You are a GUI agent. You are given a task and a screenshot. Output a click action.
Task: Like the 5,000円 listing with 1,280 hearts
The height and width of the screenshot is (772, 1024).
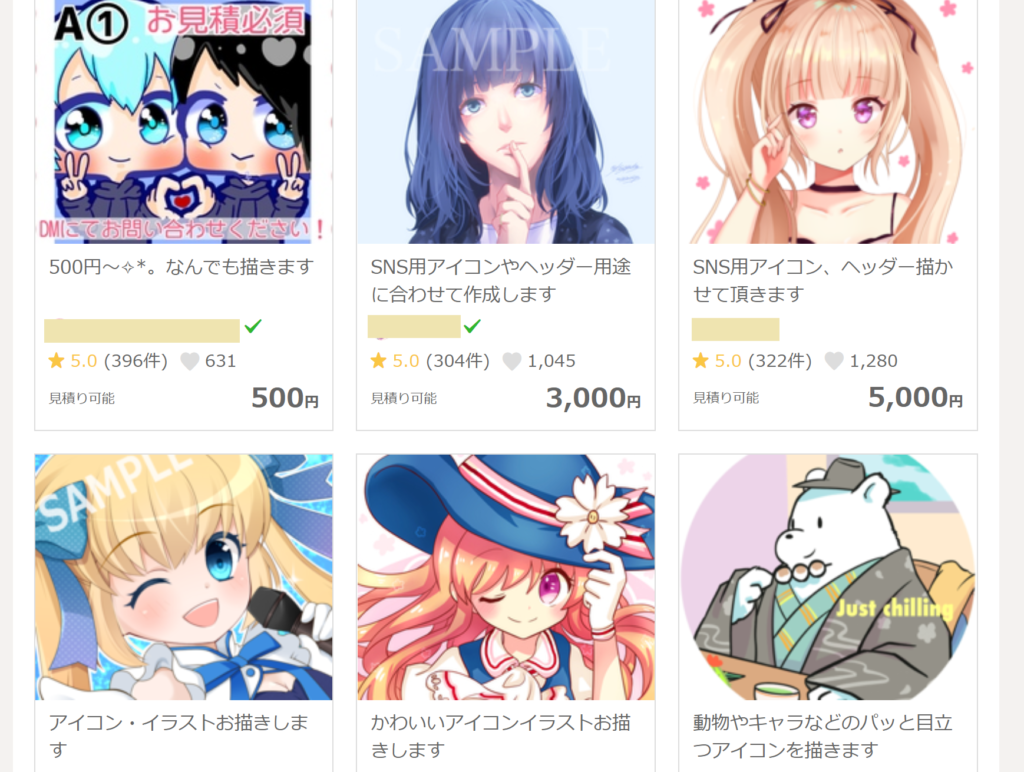tap(834, 361)
